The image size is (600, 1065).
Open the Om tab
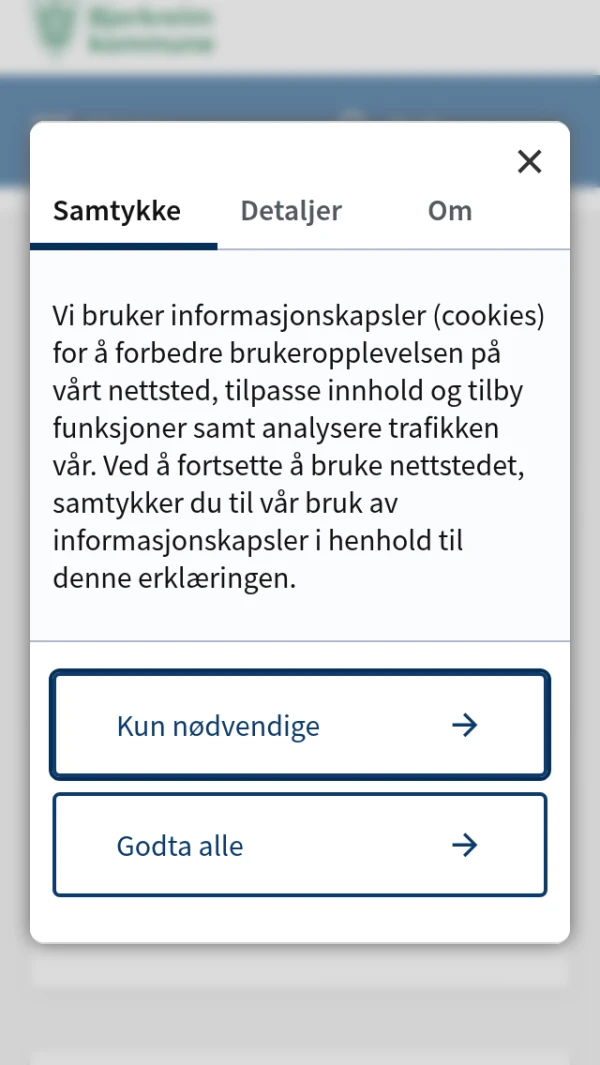coord(449,211)
